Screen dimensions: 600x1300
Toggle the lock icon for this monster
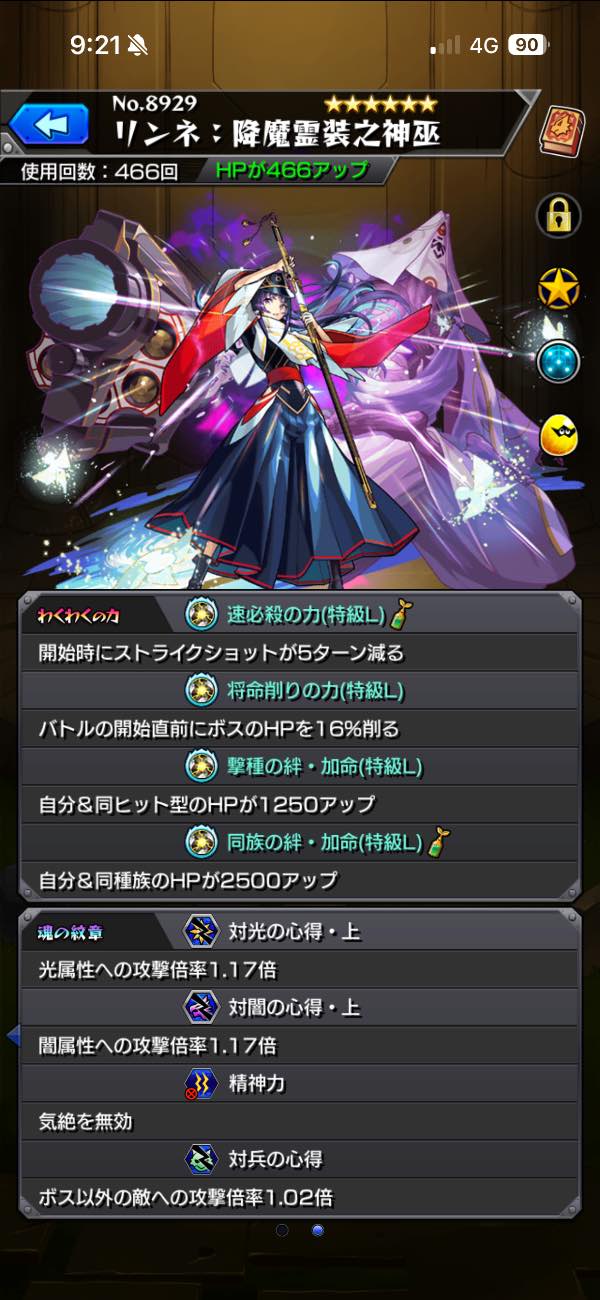pos(559,215)
